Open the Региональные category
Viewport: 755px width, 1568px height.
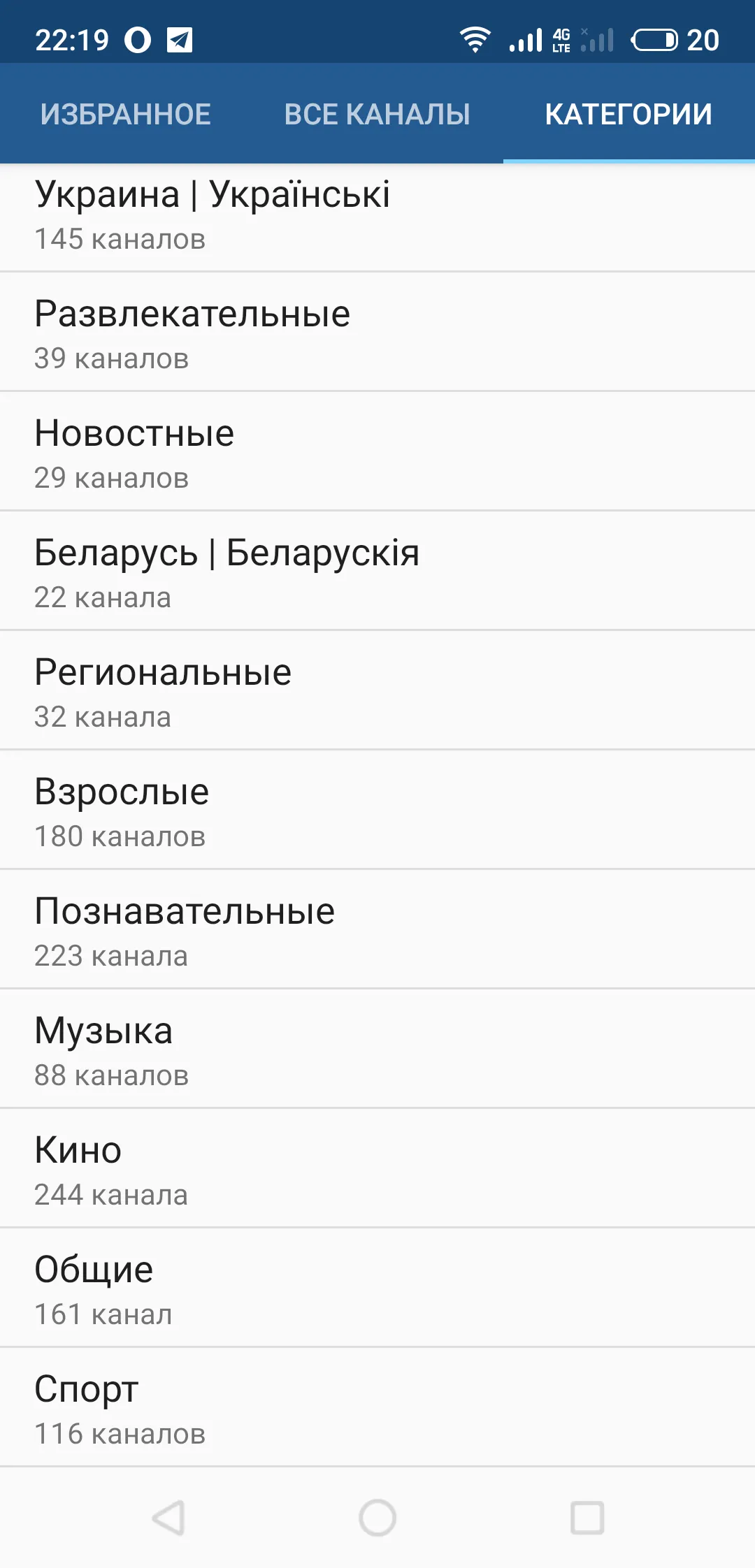click(377, 690)
